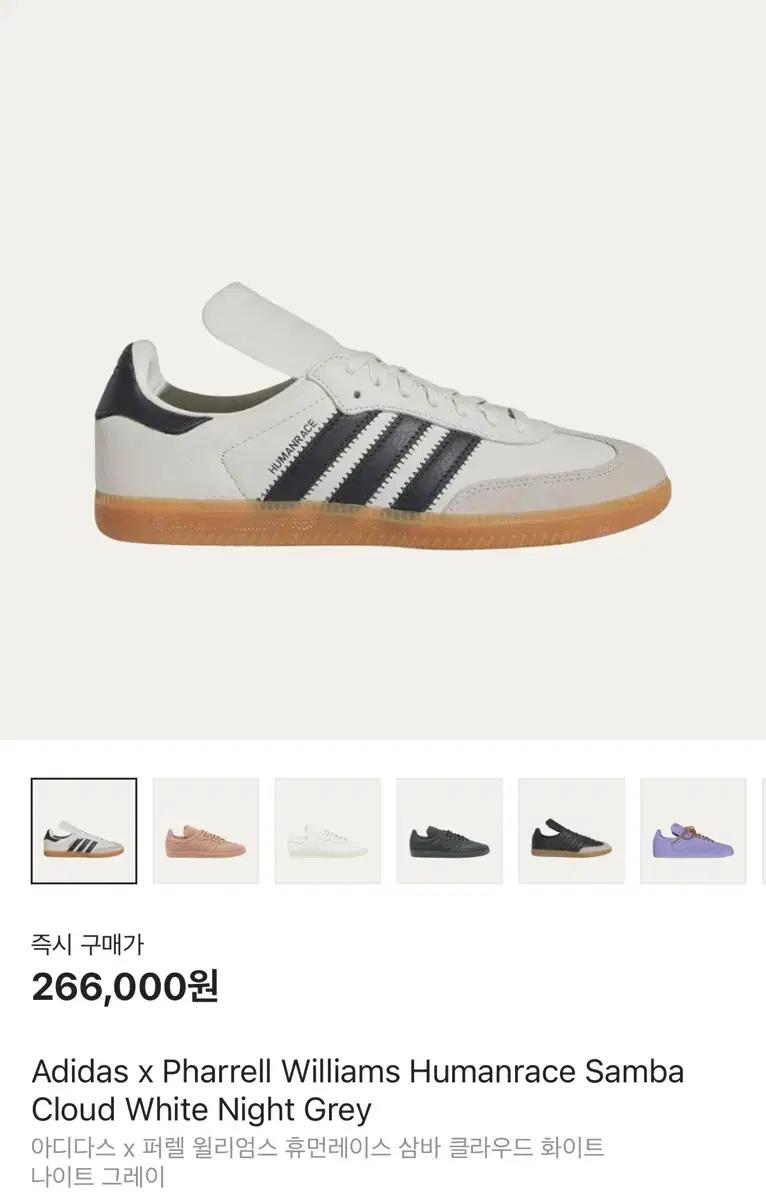Image resolution: width=766 pixels, height=1200 pixels.
Task: Select the pink Samba variant thumbnail
Action: 206,831
